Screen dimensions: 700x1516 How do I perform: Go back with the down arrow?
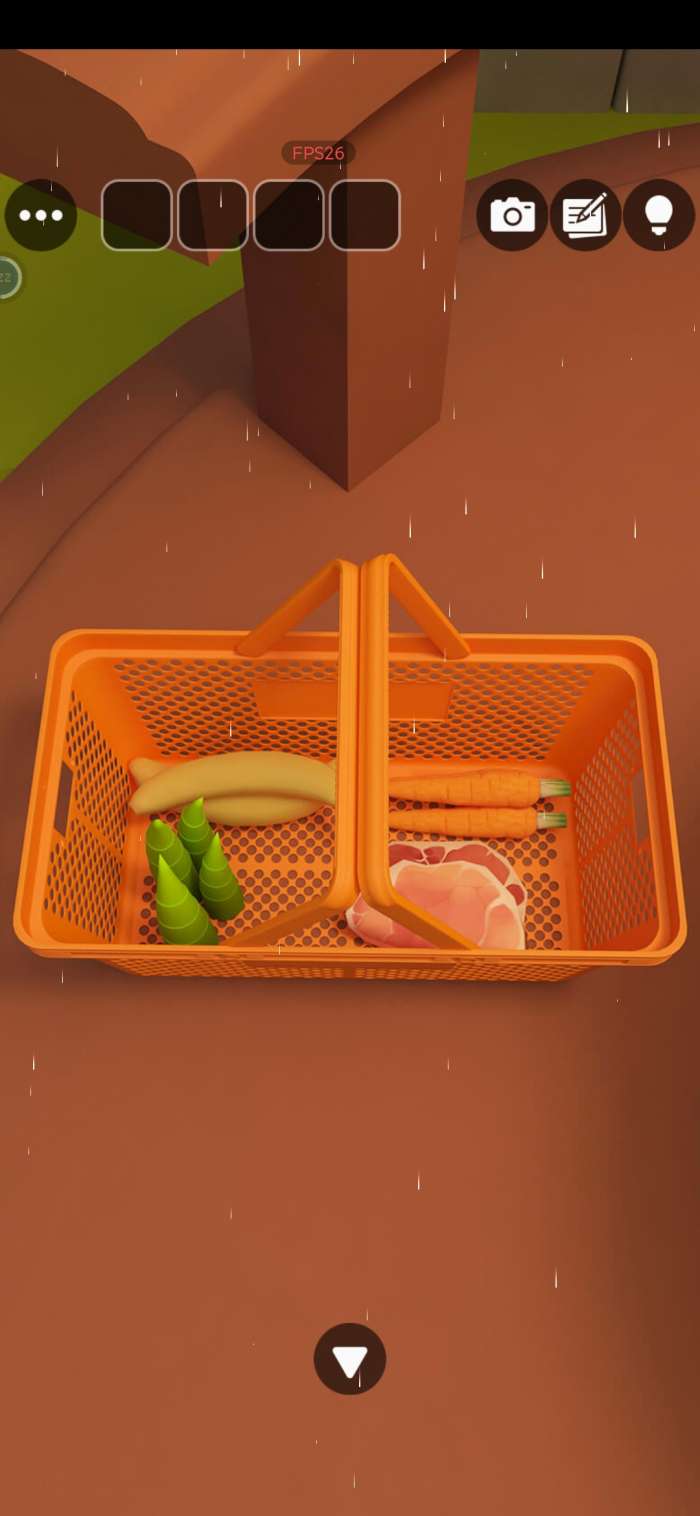[350, 1358]
